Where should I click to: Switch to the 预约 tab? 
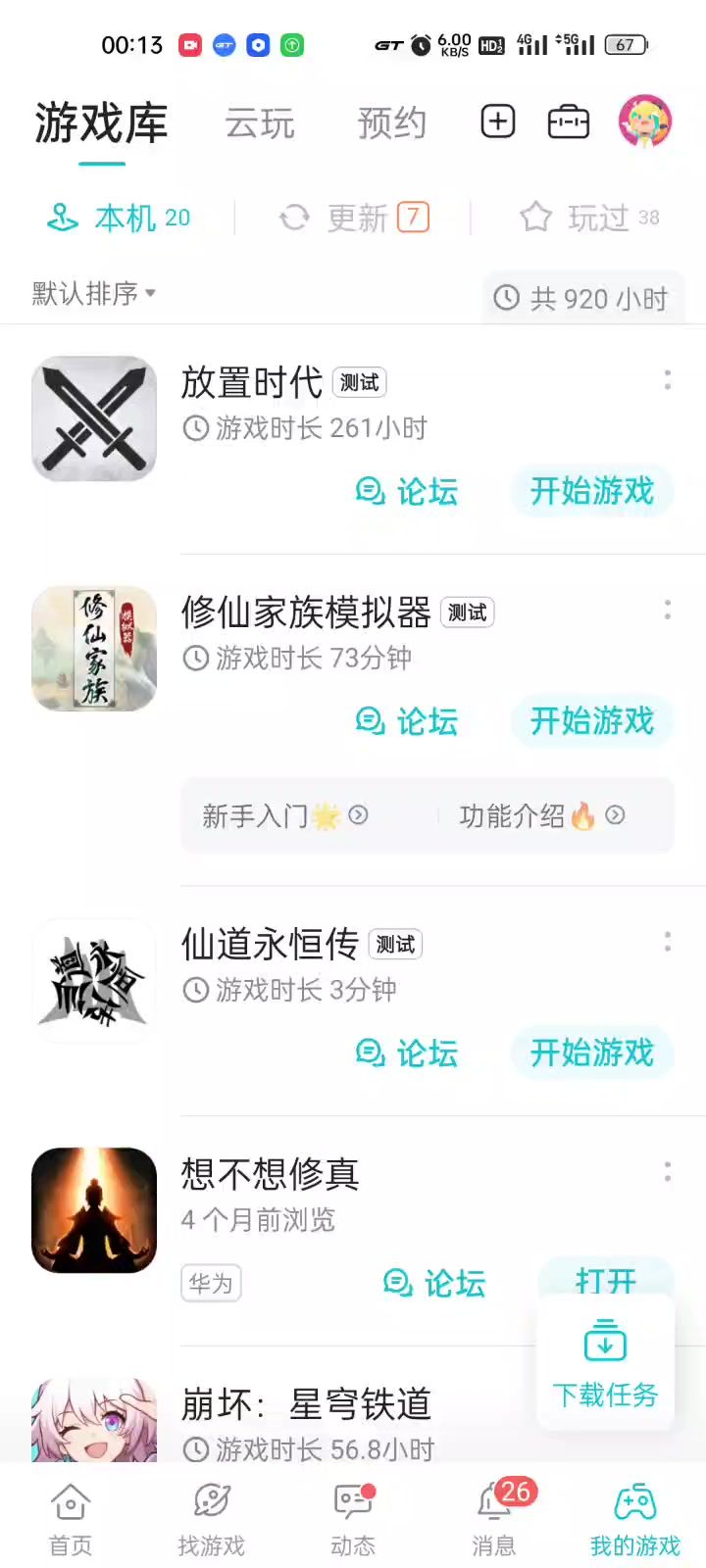click(x=391, y=124)
